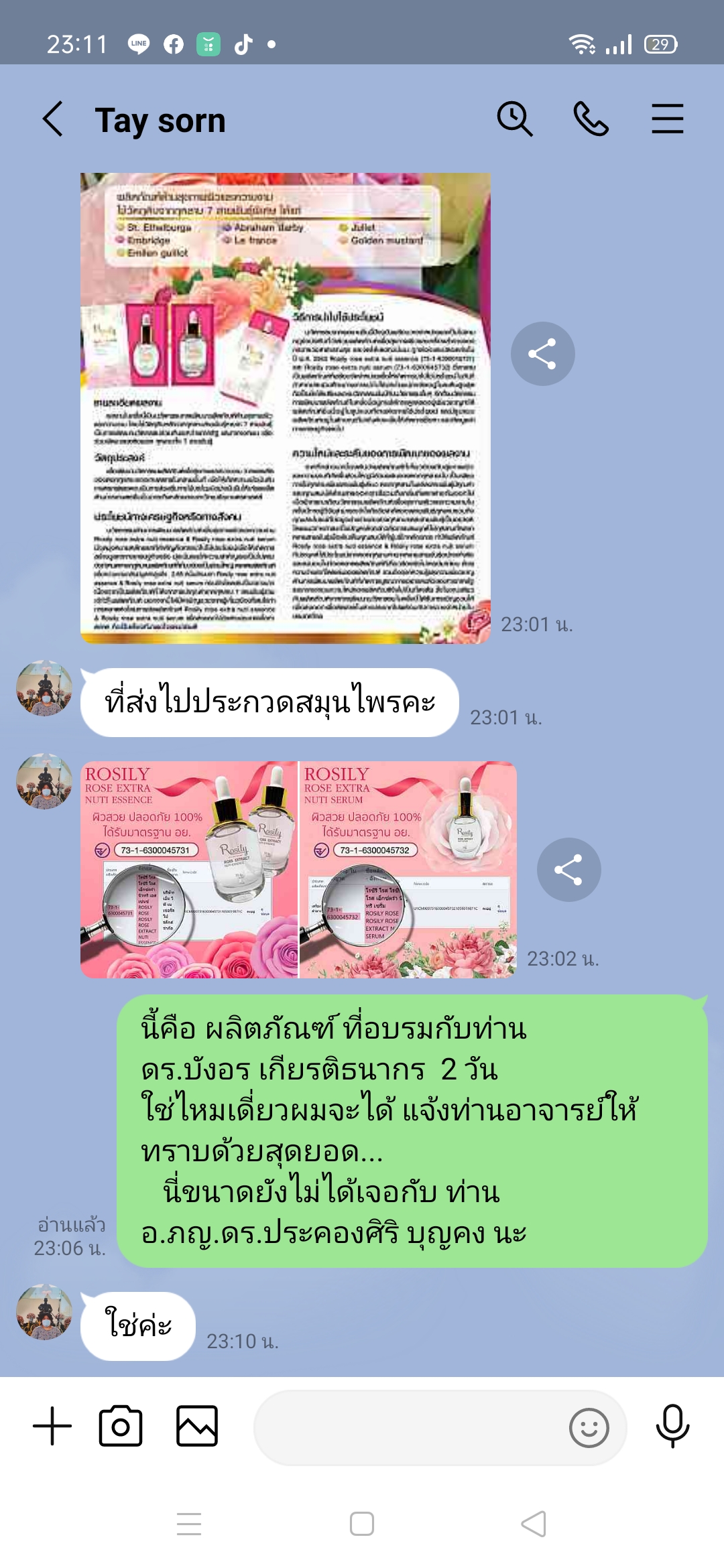The height and width of the screenshot is (1568, 724).
Task: Launch the camera to take a photo
Action: point(121,1426)
